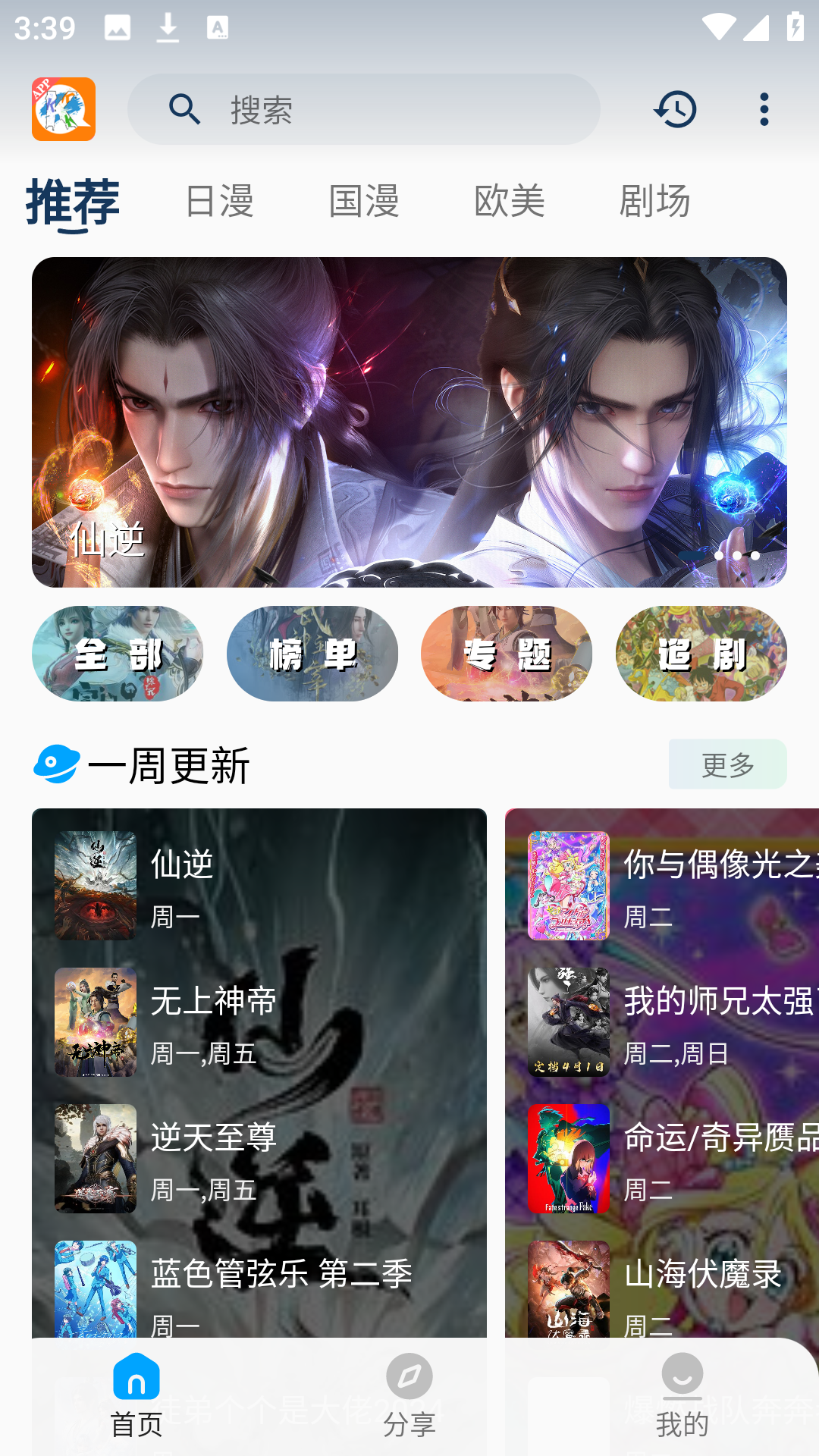The width and height of the screenshot is (819, 1456).
Task: Tap the magnifier icon in search bar
Action: coord(184,110)
